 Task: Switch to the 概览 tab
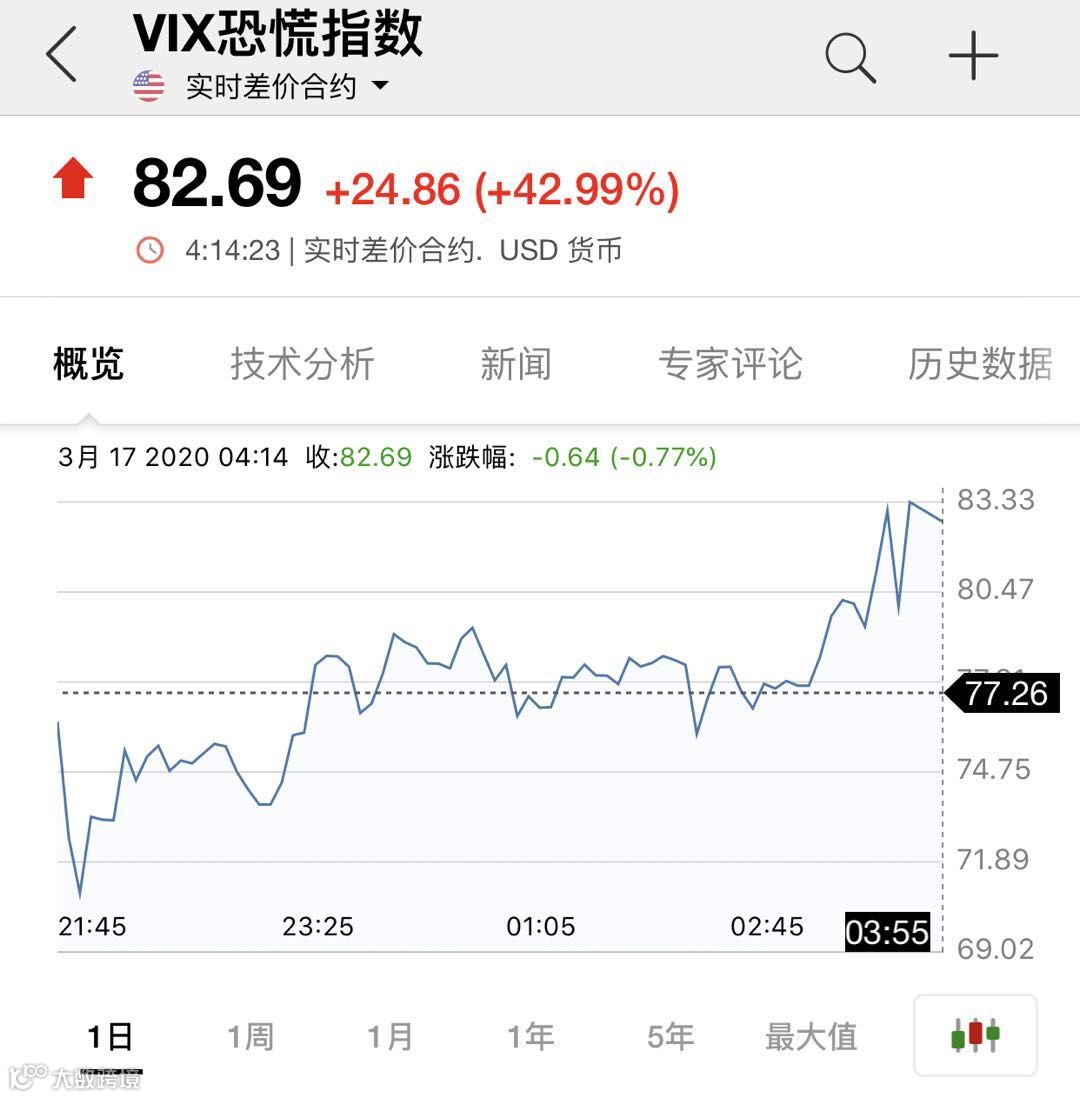click(x=88, y=364)
